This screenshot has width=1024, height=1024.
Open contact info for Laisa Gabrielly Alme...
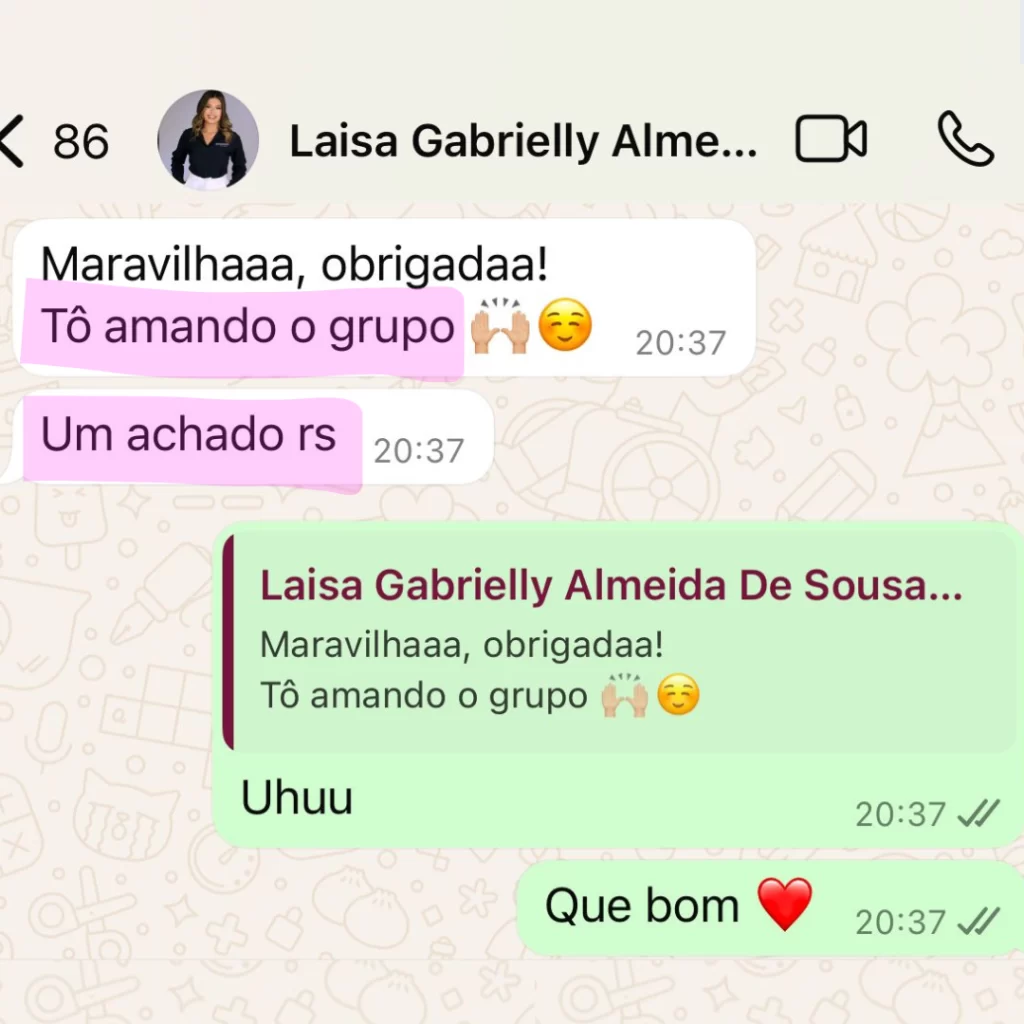[523, 141]
